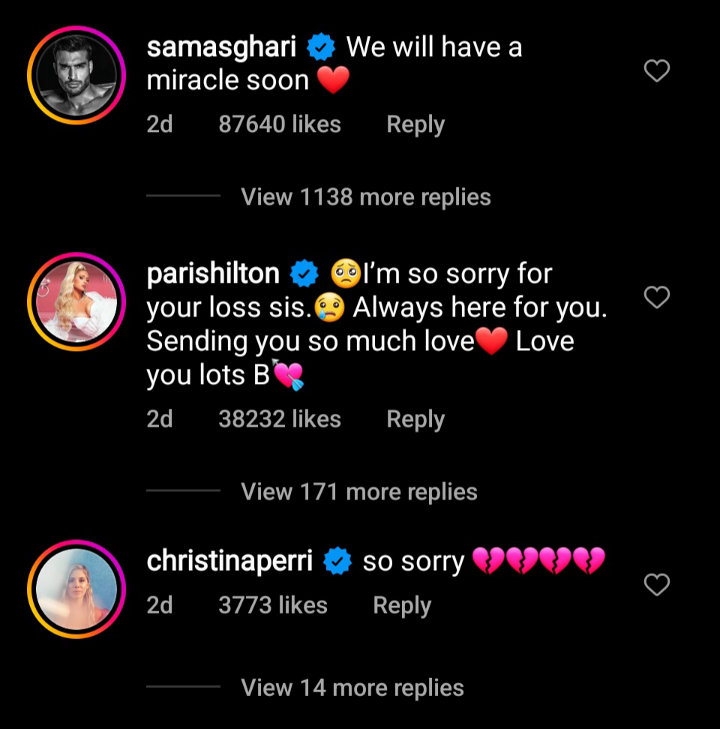720x729 pixels.
Task: Expand View 171 more replies
Action: pyautogui.click(x=358, y=491)
